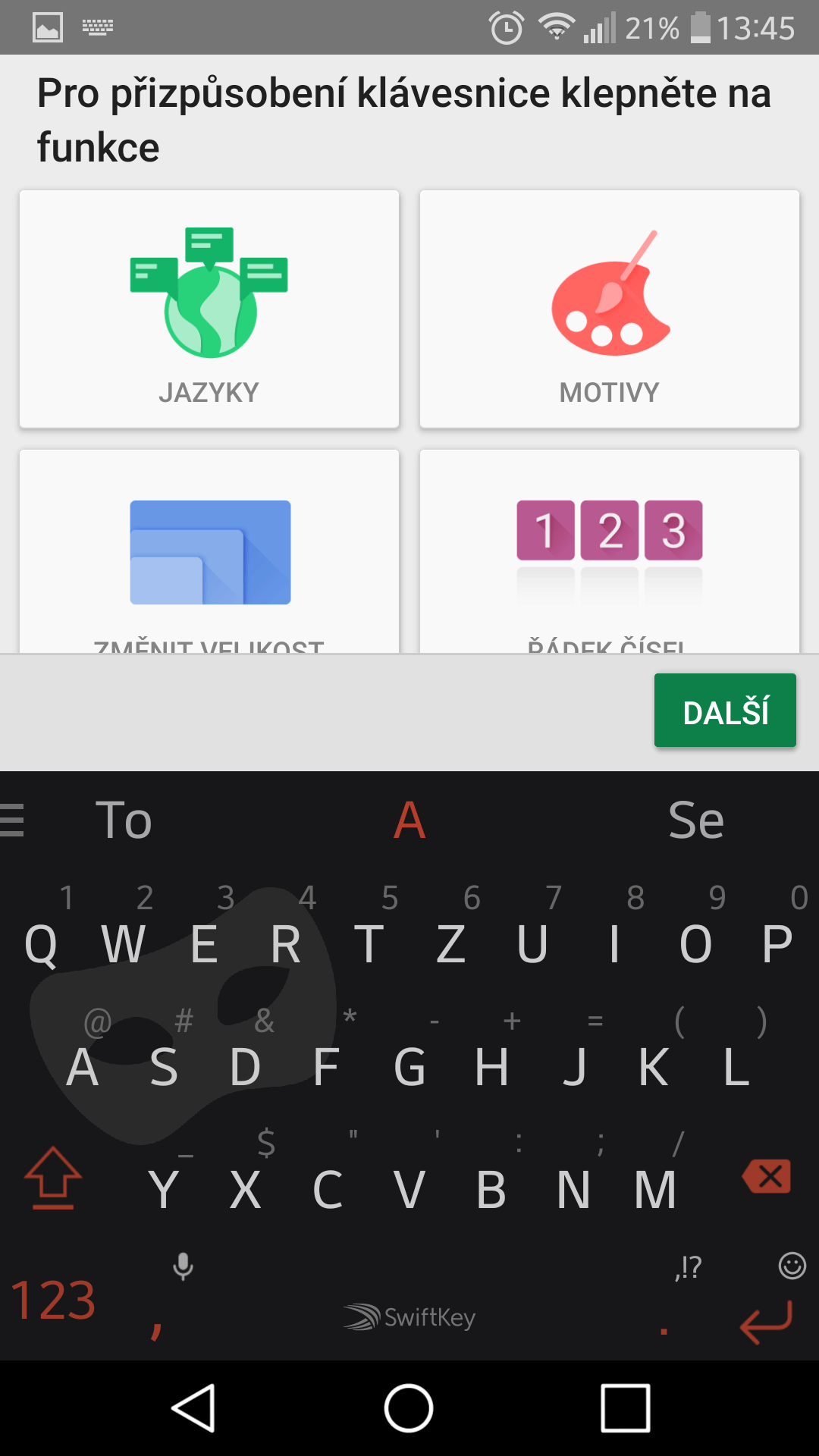Open the Změnit velikost resize card
The image size is (819, 1456).
pyautogui.click(x=209, y=551)
